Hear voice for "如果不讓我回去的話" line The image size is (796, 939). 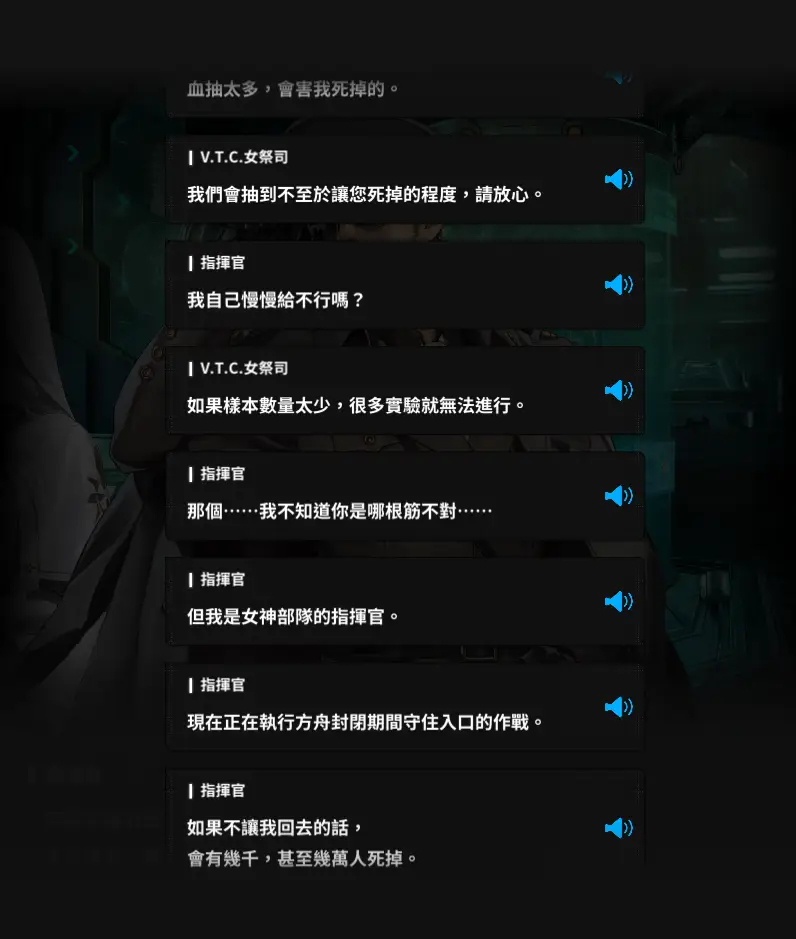pyautogui.click(x=618, y=828)
